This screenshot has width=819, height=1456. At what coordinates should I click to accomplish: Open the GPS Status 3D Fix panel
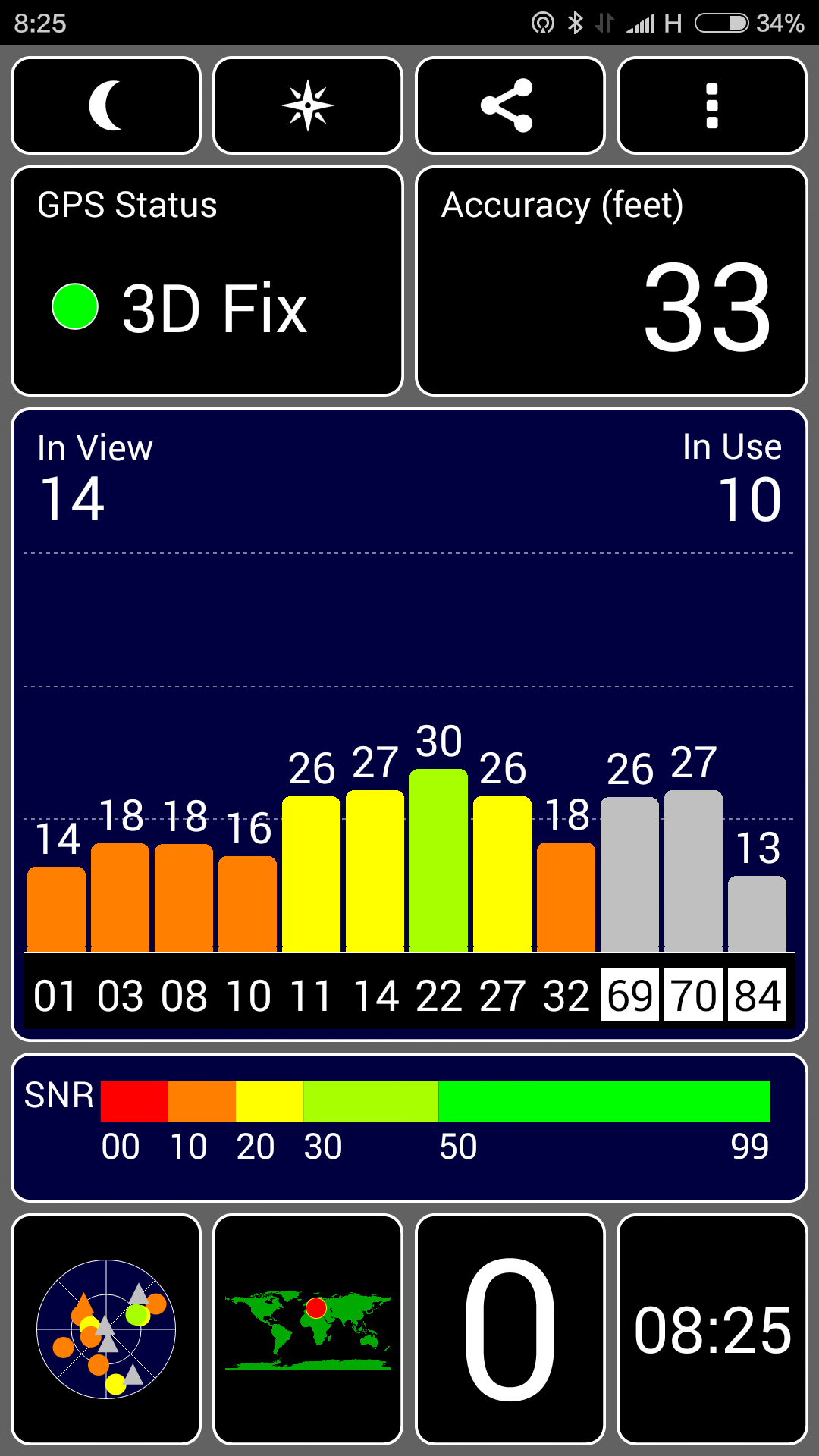207,281
